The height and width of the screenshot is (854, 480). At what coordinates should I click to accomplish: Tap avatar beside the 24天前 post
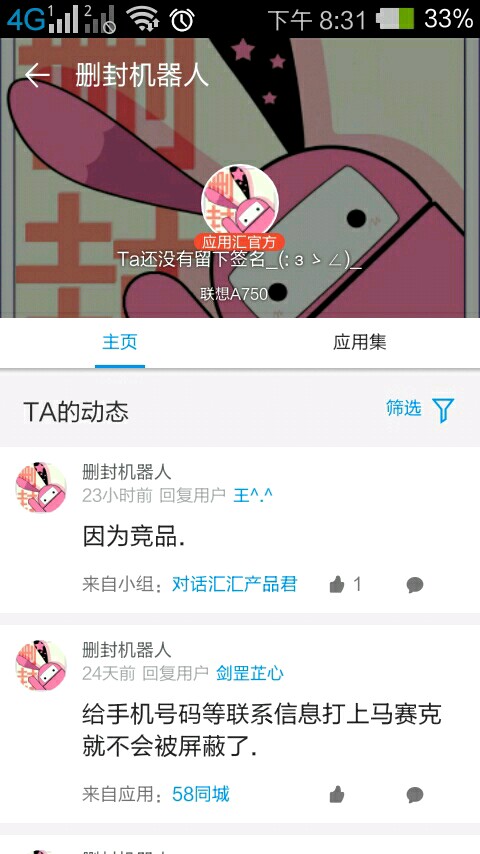41,666
